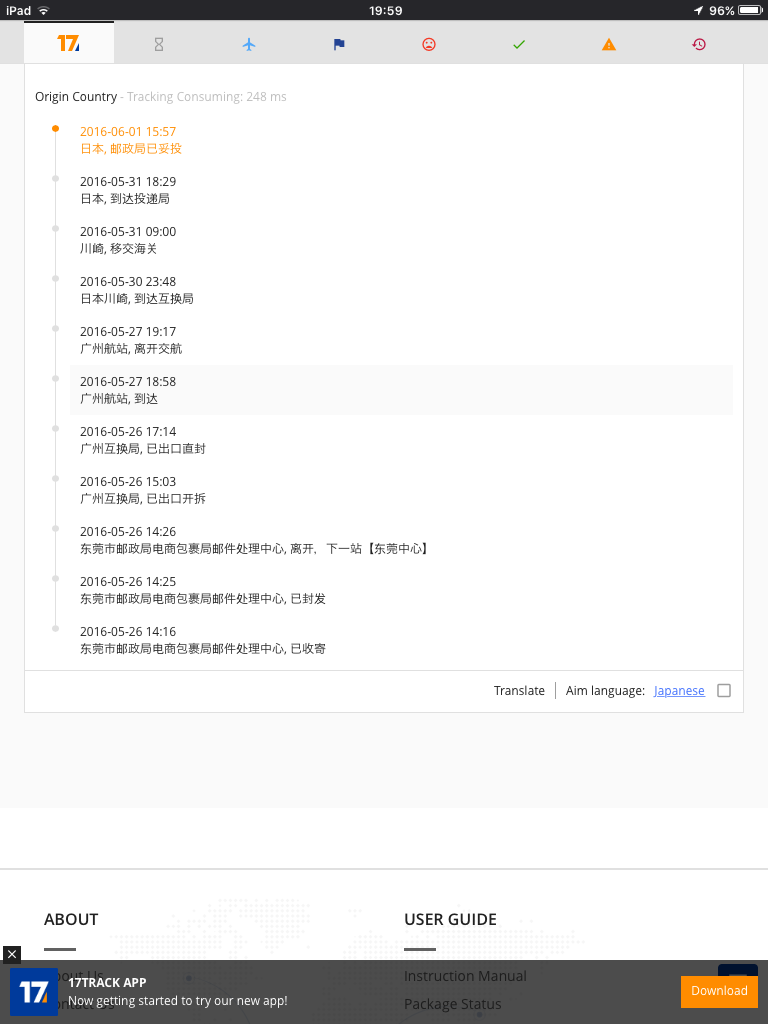Tick the checkbox beside Japanese
This screenshot has height=1024, width=768.
[x=724, y=690]
